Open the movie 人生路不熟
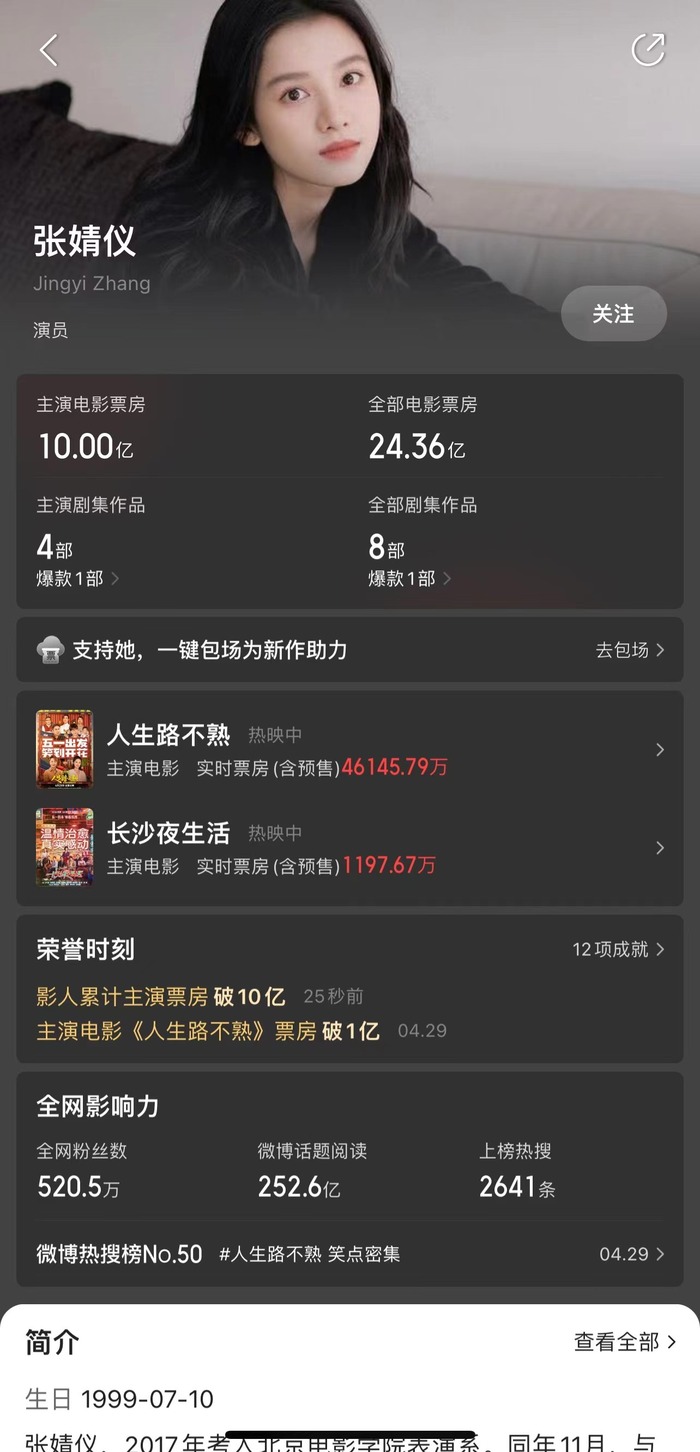700x1452 pixels. [350, 750]
